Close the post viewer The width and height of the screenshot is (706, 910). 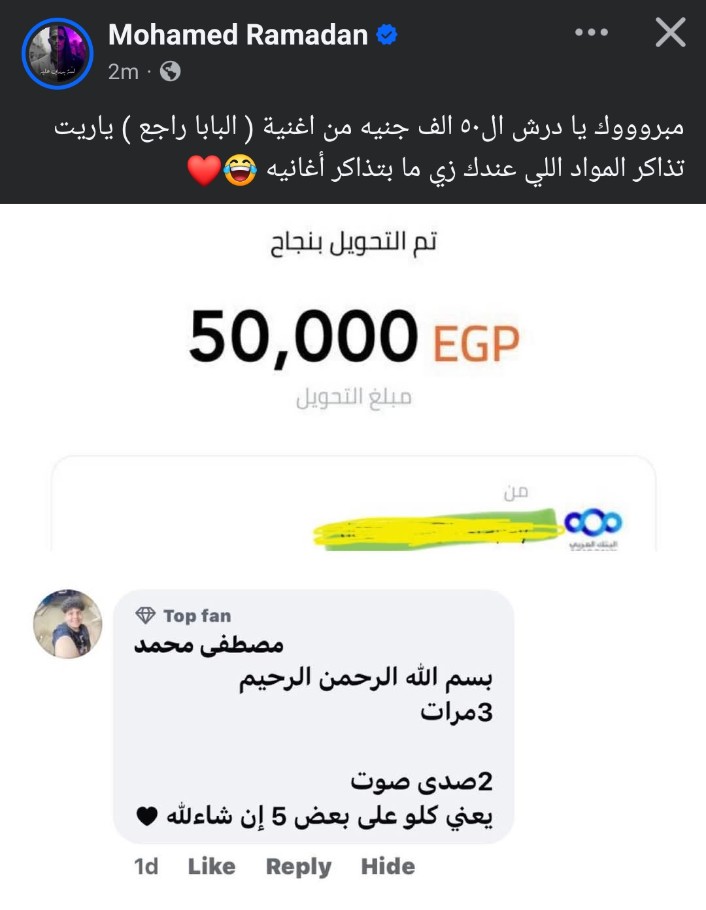click(x=669, y=33)
